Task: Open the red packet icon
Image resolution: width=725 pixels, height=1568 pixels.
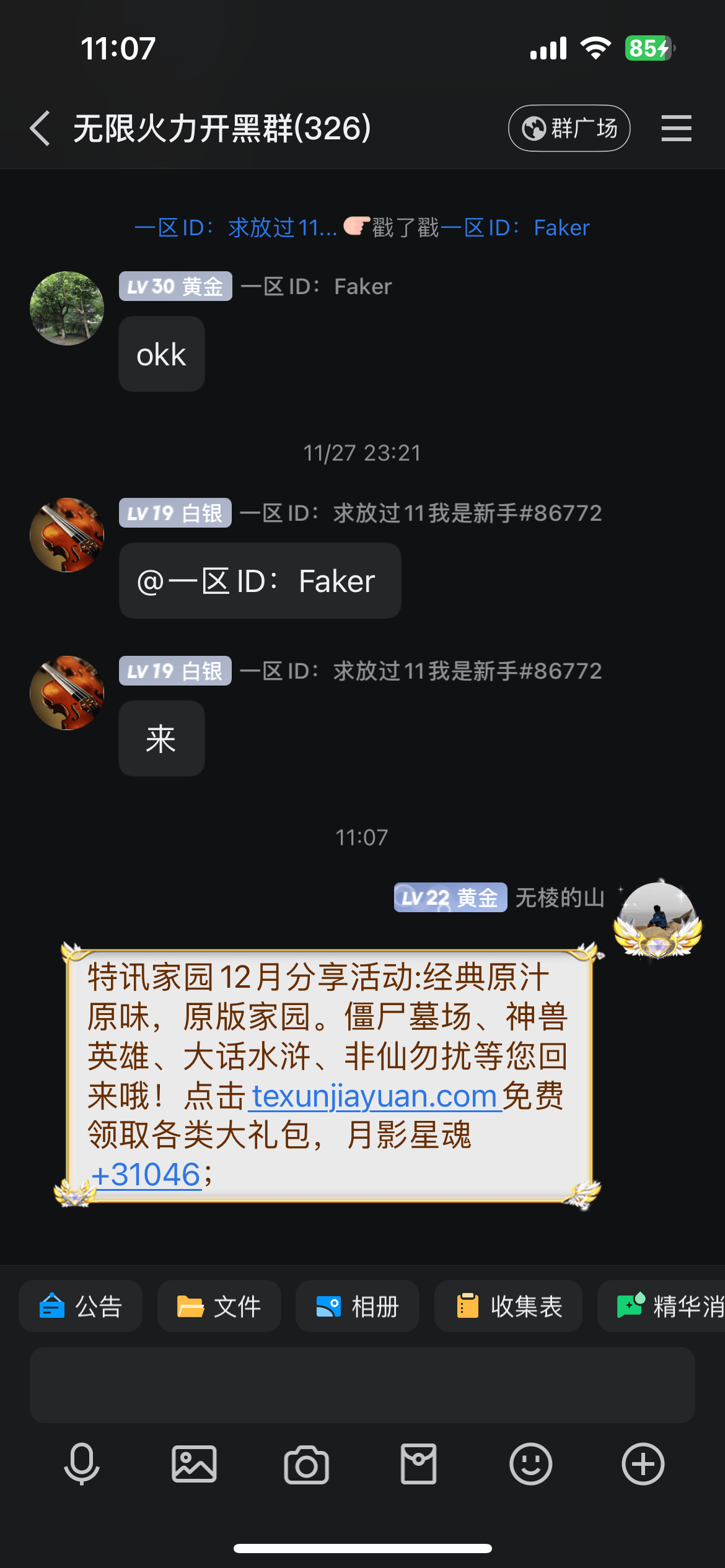Action: (418, 1464)
